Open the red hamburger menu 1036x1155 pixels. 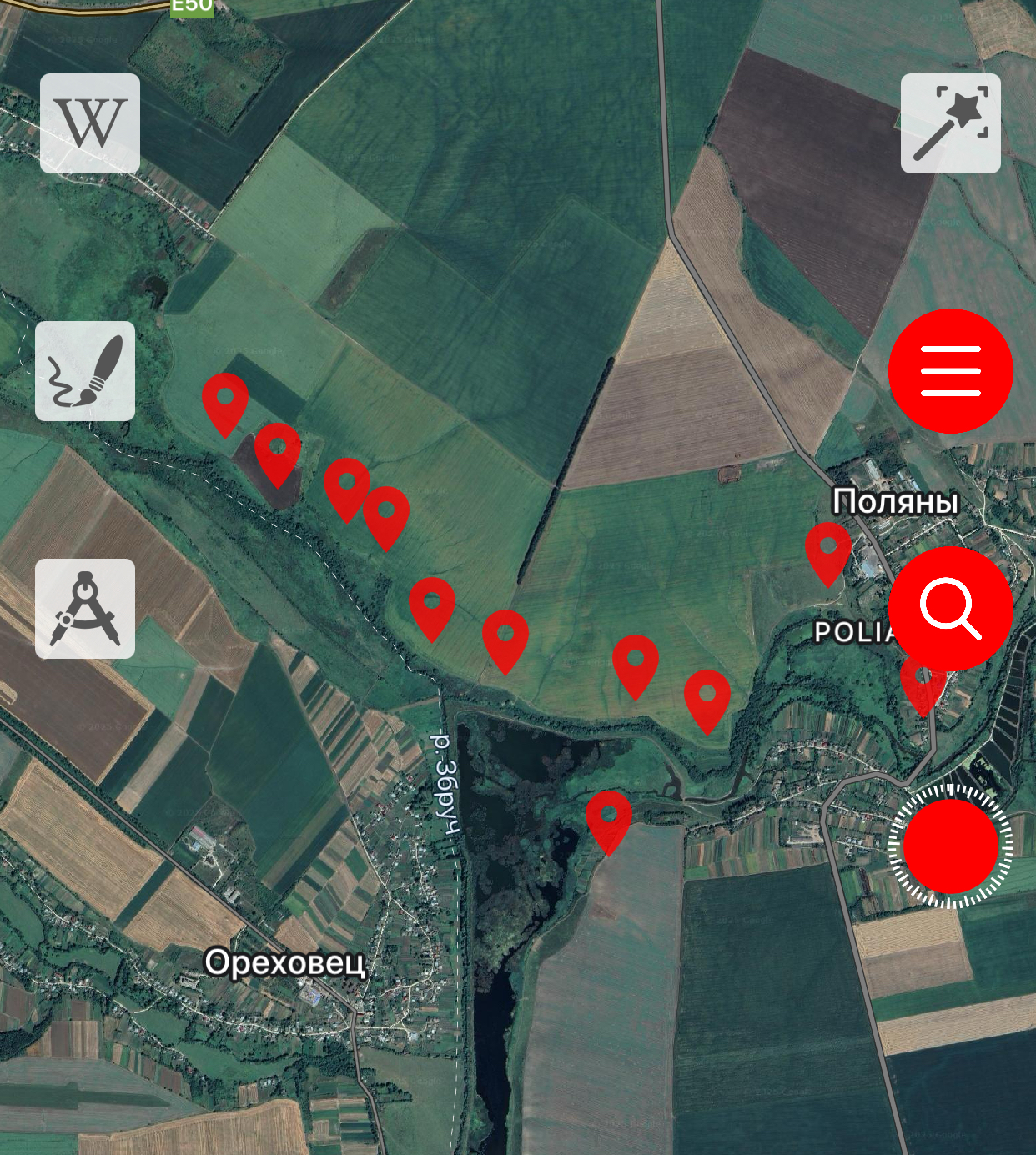click(950, 371)
